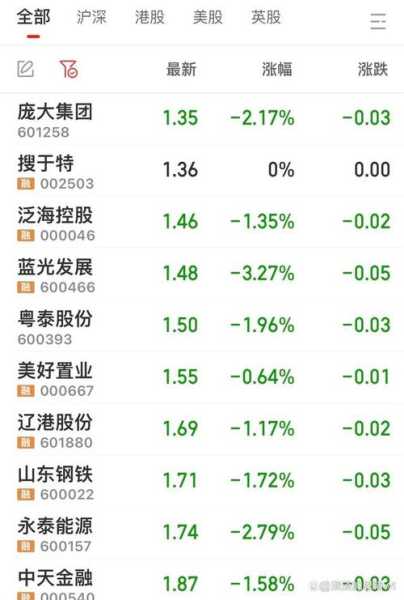Select the 全部 tab

[x=33, y=17]
